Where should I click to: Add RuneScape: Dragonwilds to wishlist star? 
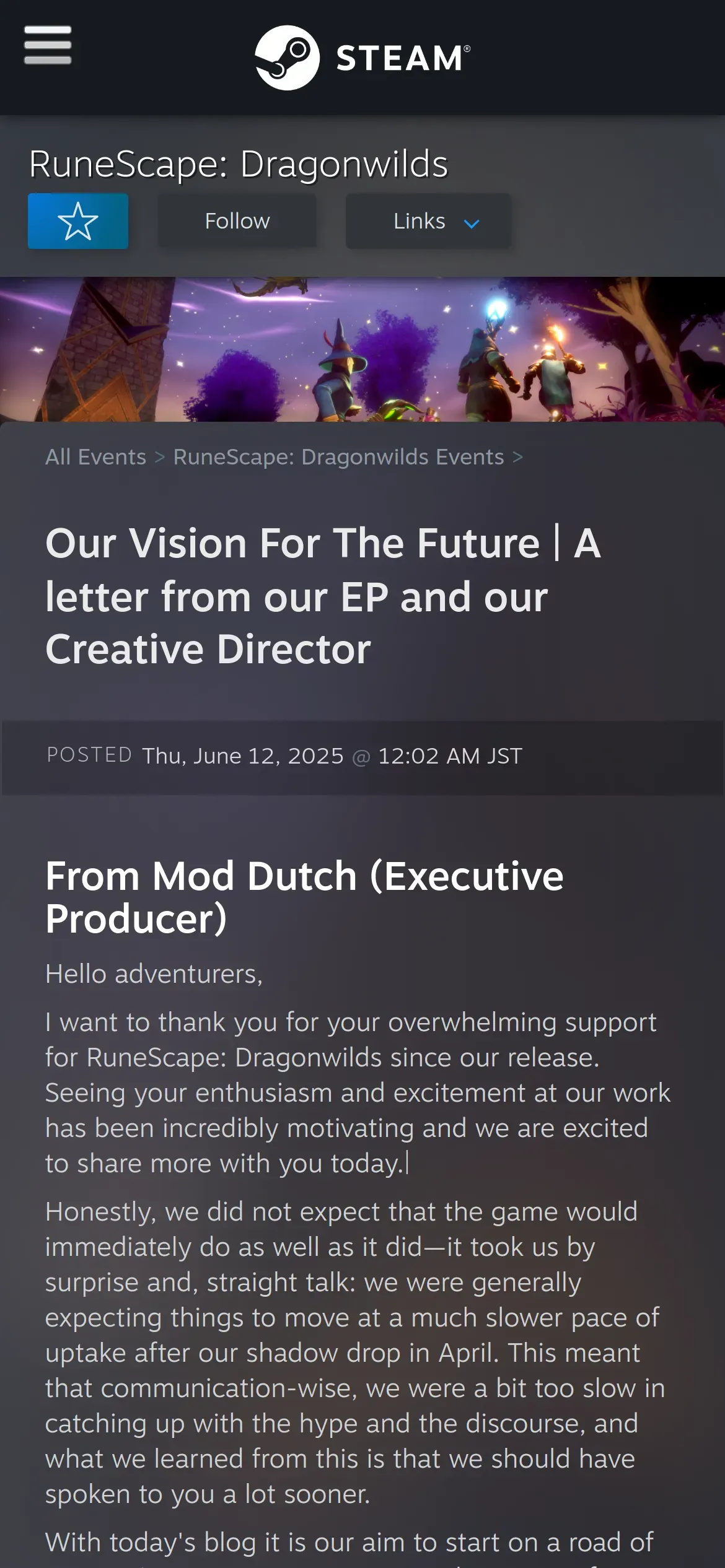point(78,221)
